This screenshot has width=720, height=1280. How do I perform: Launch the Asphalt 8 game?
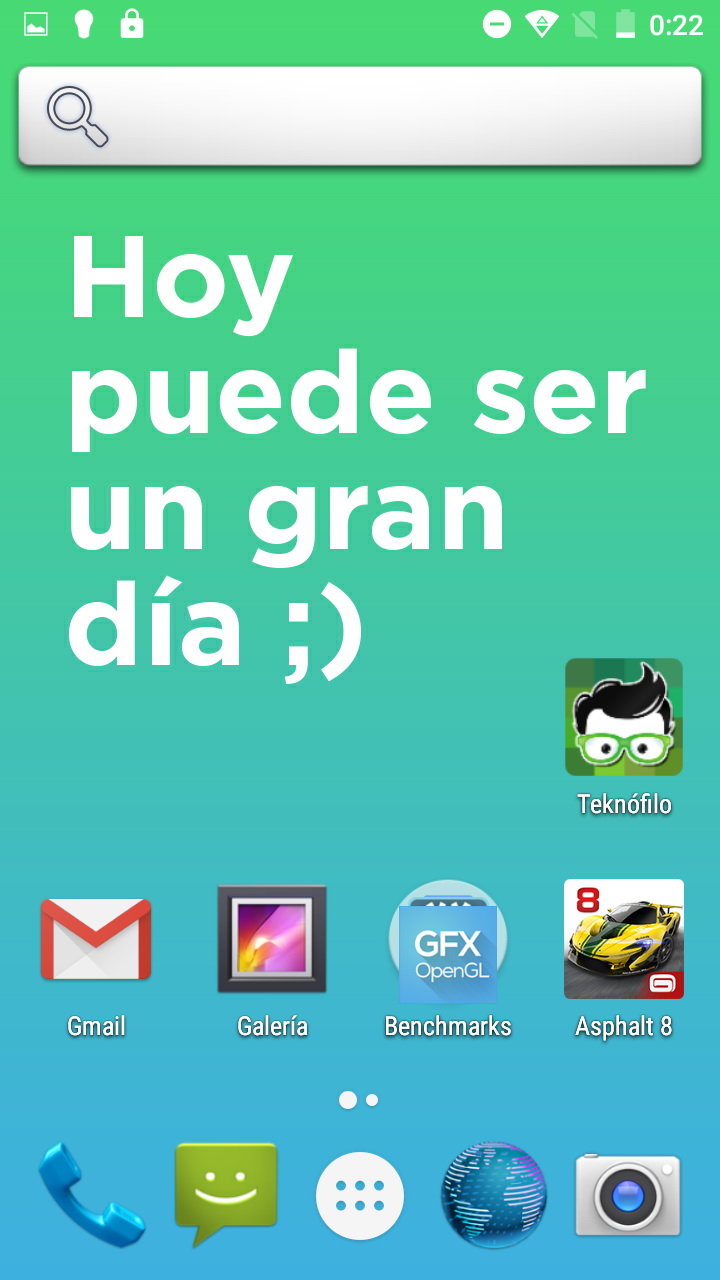coord(623,939)
